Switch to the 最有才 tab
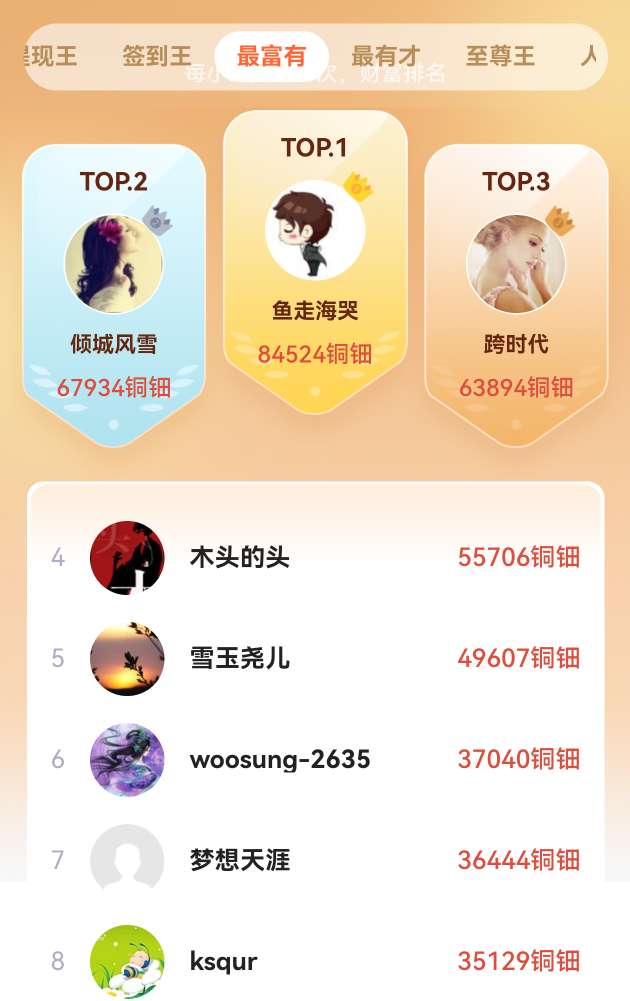The height and width of the screenshot is (1001, 630). point(385,56)
